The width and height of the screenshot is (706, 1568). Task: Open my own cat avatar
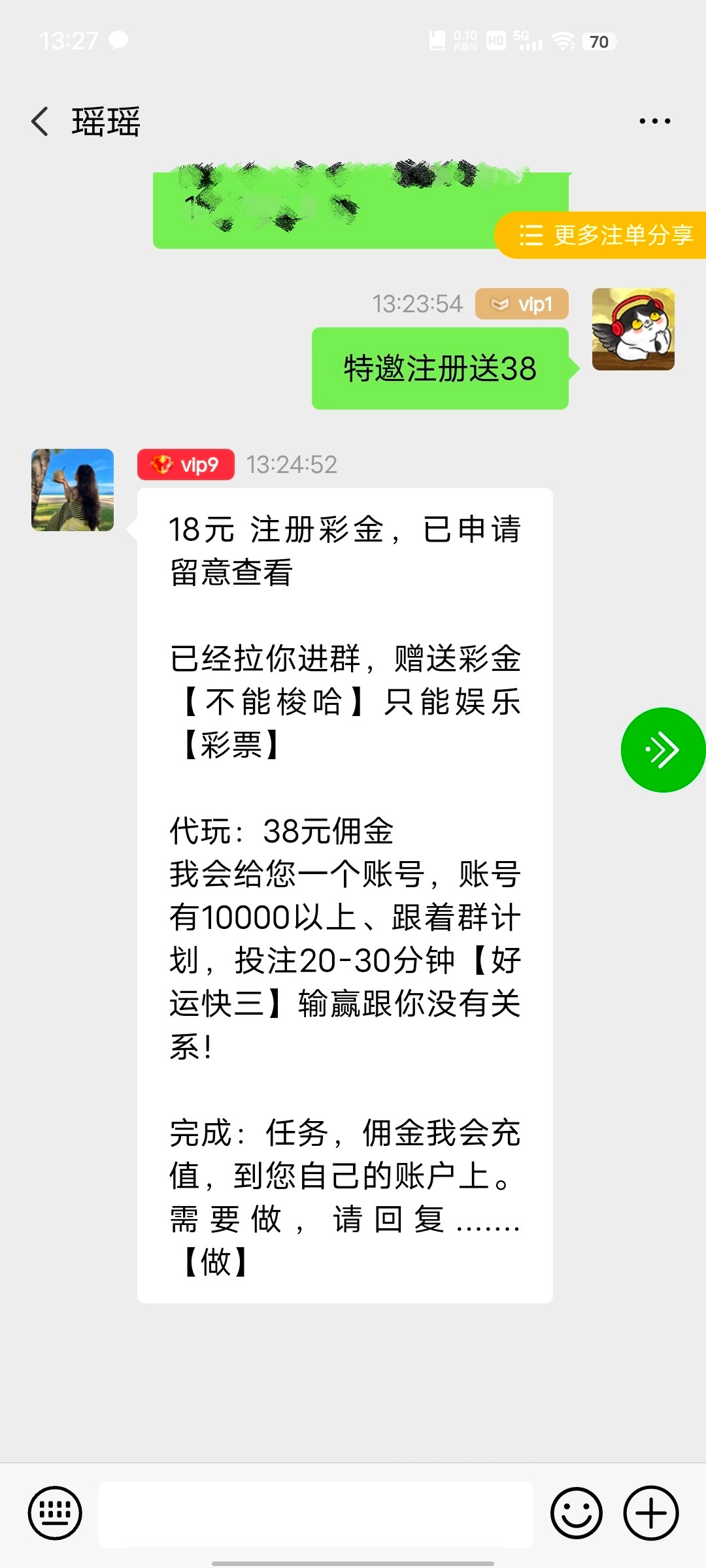[x=633, y=329]
